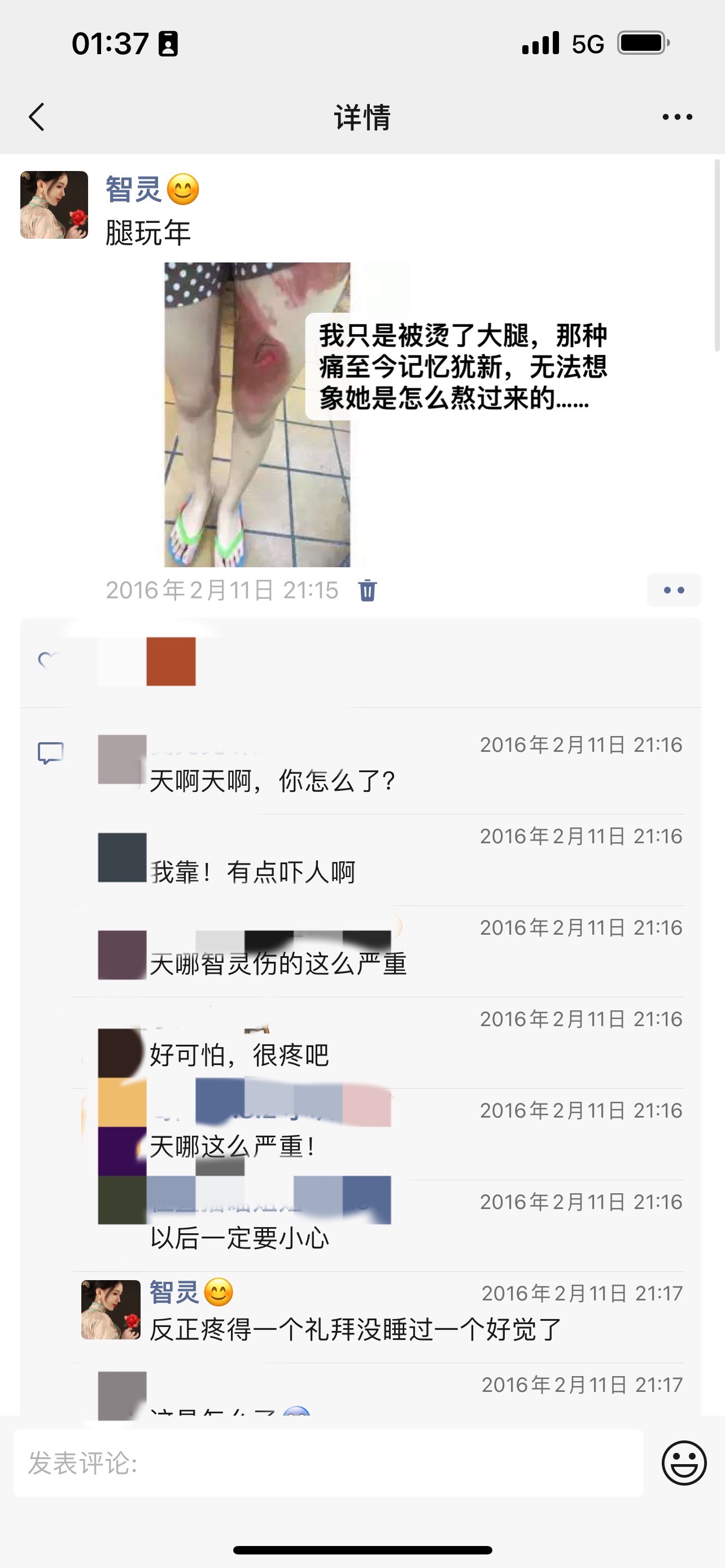
Task: Go back from the 详情 page
Action: [37, 117]
